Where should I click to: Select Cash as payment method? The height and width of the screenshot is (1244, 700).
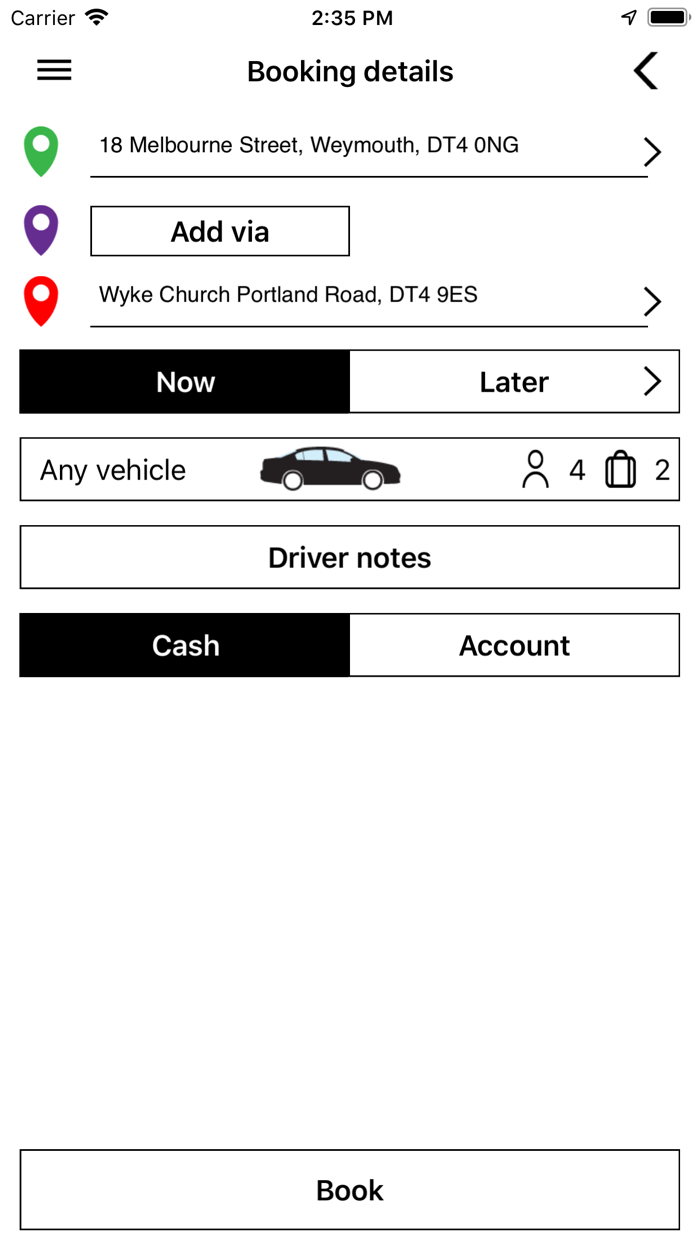pyautogui.click(x=185, y=646)
